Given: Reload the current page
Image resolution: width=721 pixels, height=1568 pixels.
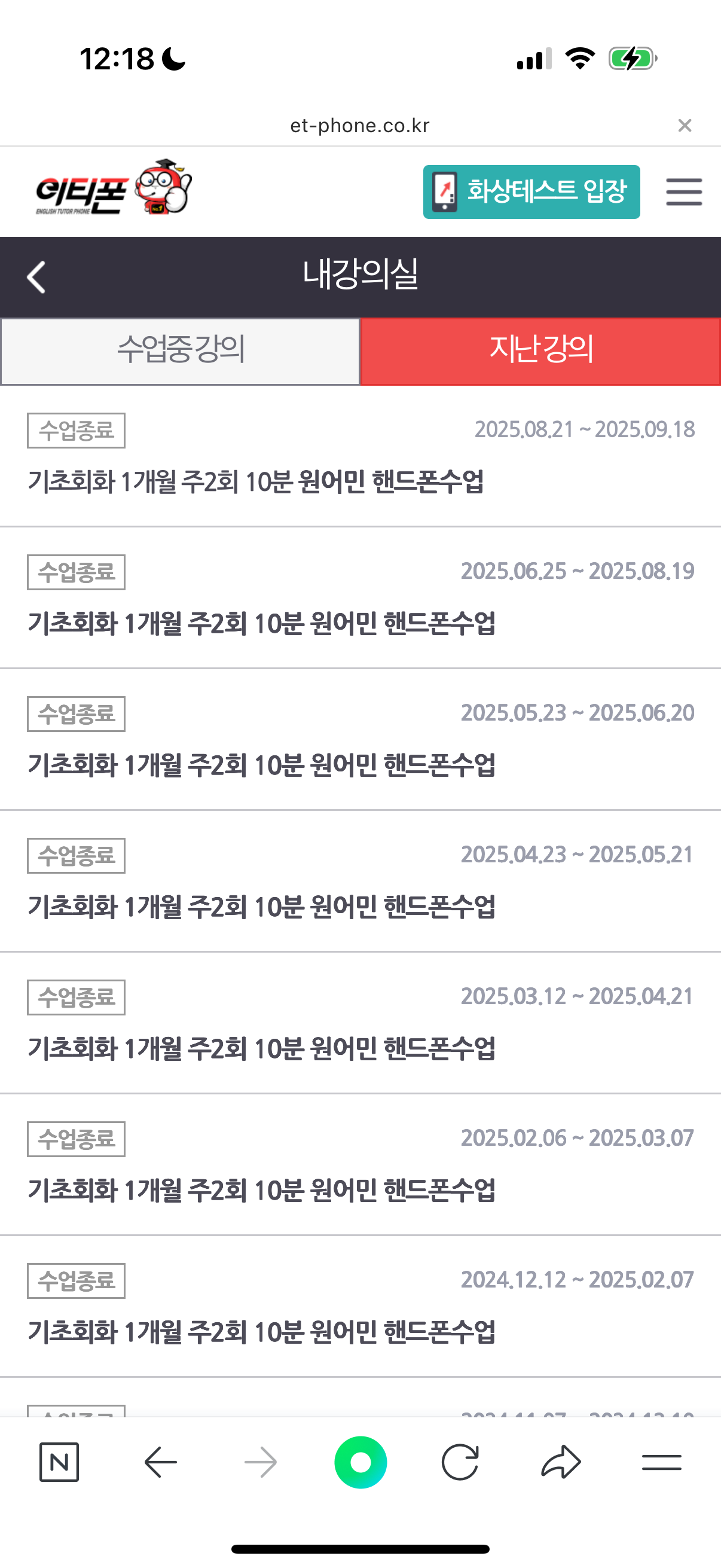Looking at the screenshot, I should [x=460, y=1462].
